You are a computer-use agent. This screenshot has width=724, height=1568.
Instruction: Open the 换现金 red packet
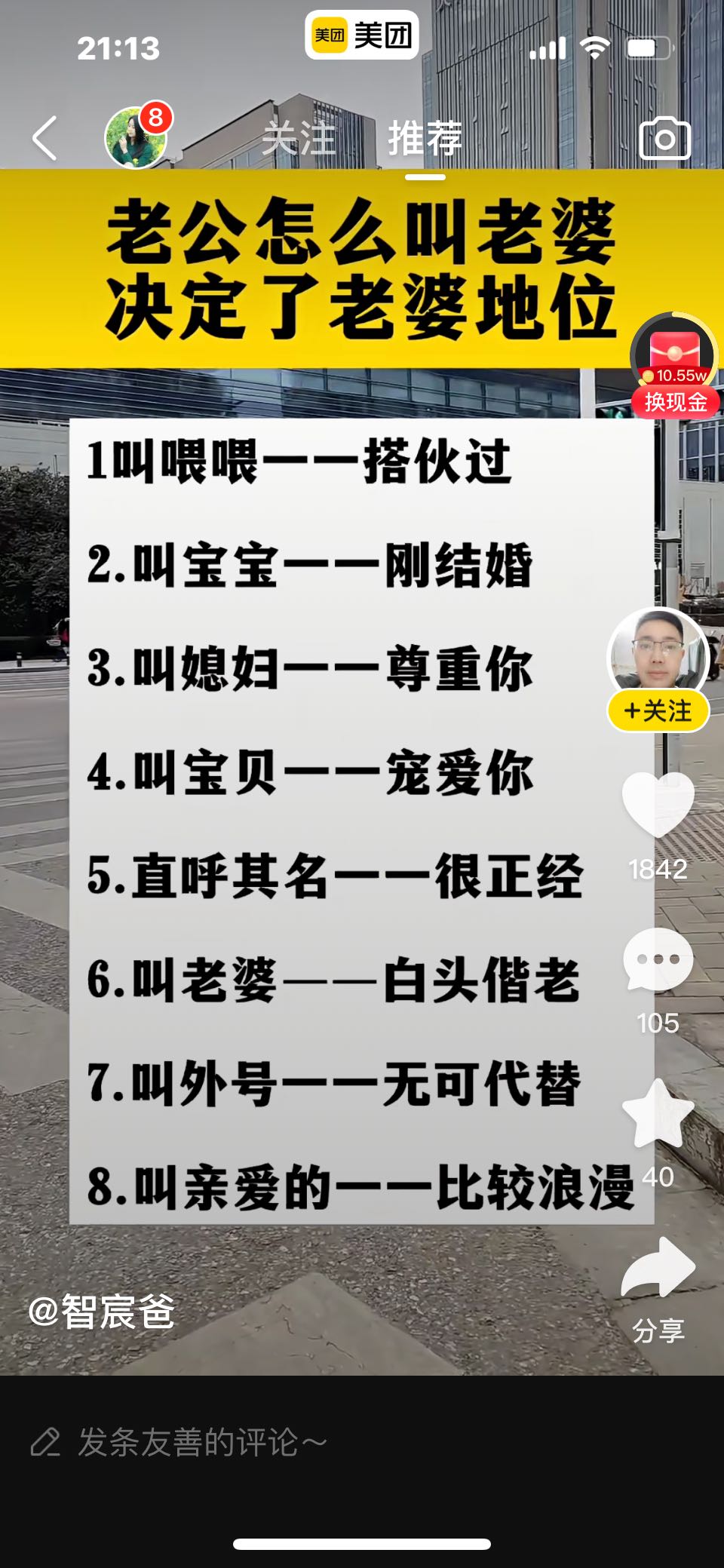(673, 364)
